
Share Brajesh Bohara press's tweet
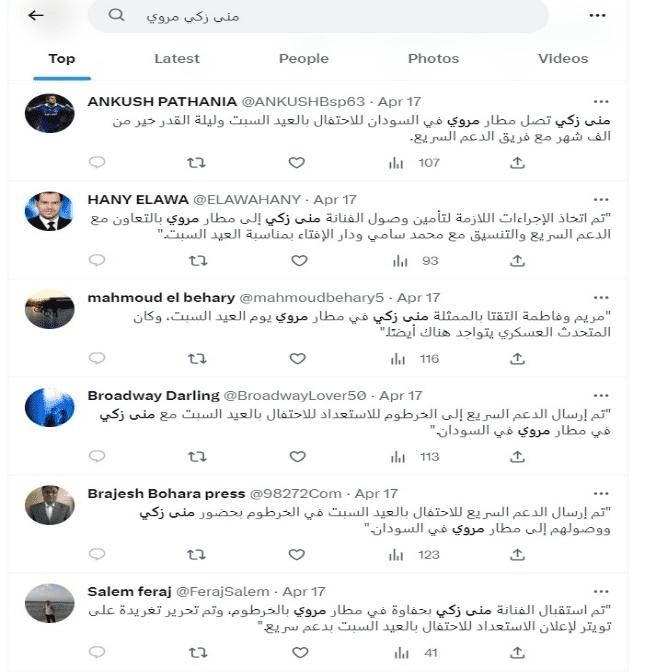click(517, 554)
